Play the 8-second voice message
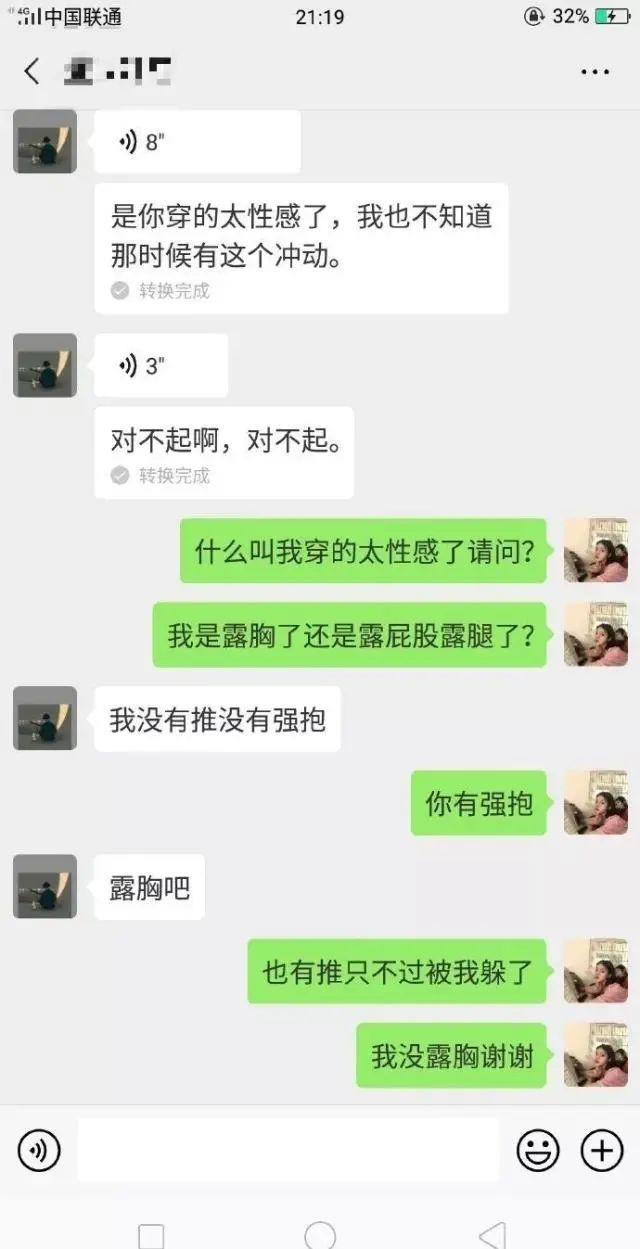 coord(197,142)
